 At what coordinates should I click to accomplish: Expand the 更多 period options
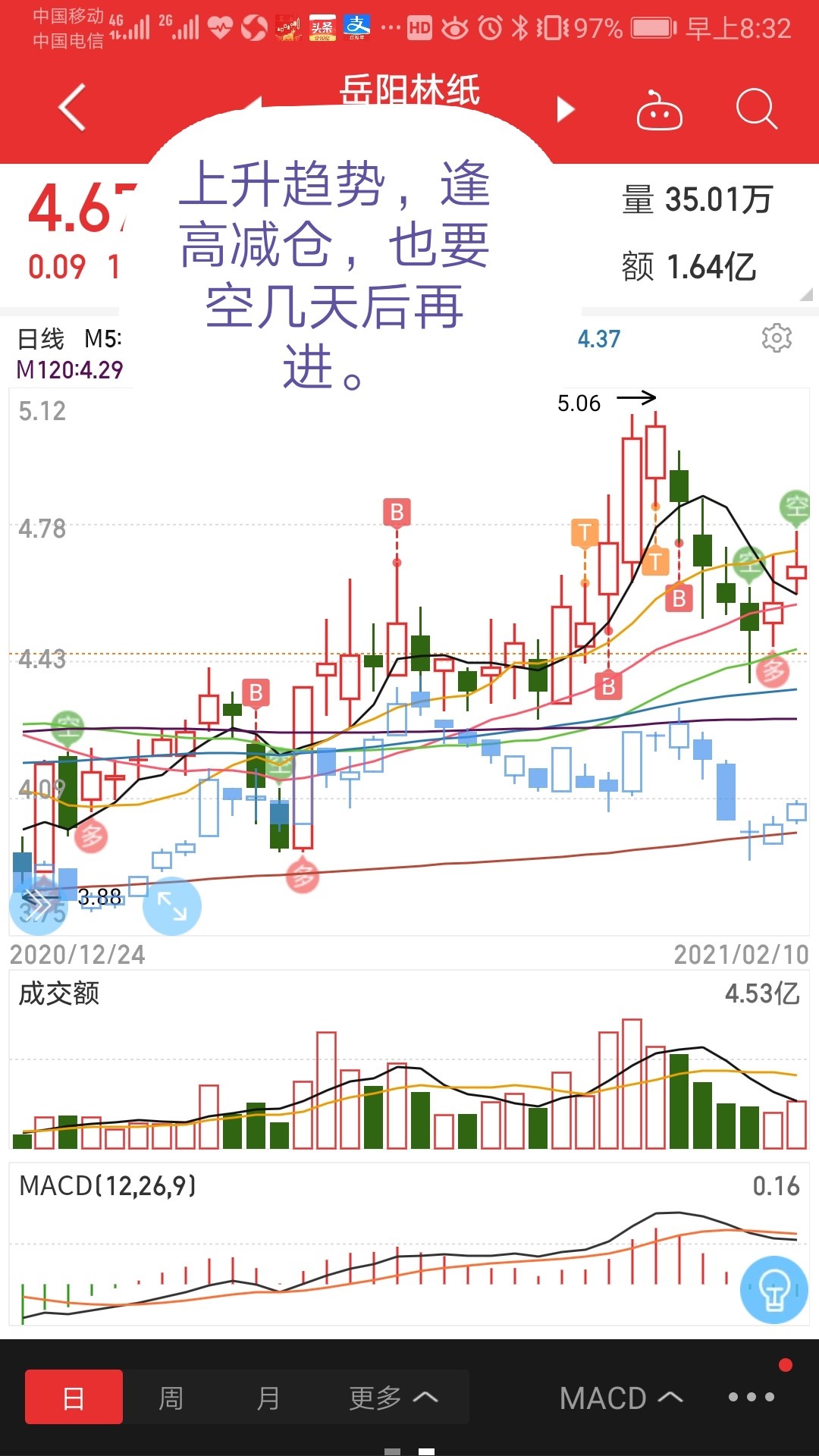click(394, 1397)
